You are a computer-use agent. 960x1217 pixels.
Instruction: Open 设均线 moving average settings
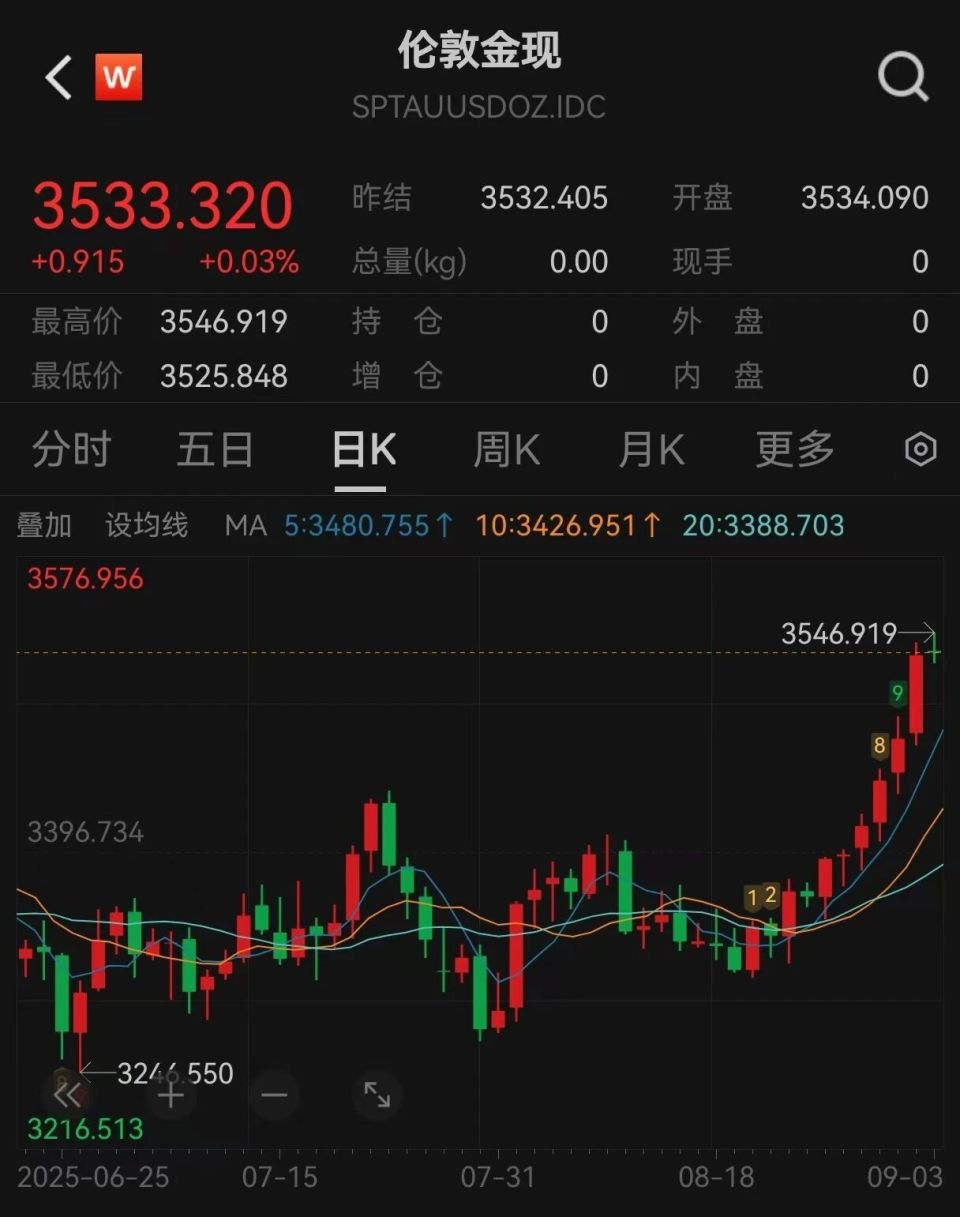click(x=147, y=525)
